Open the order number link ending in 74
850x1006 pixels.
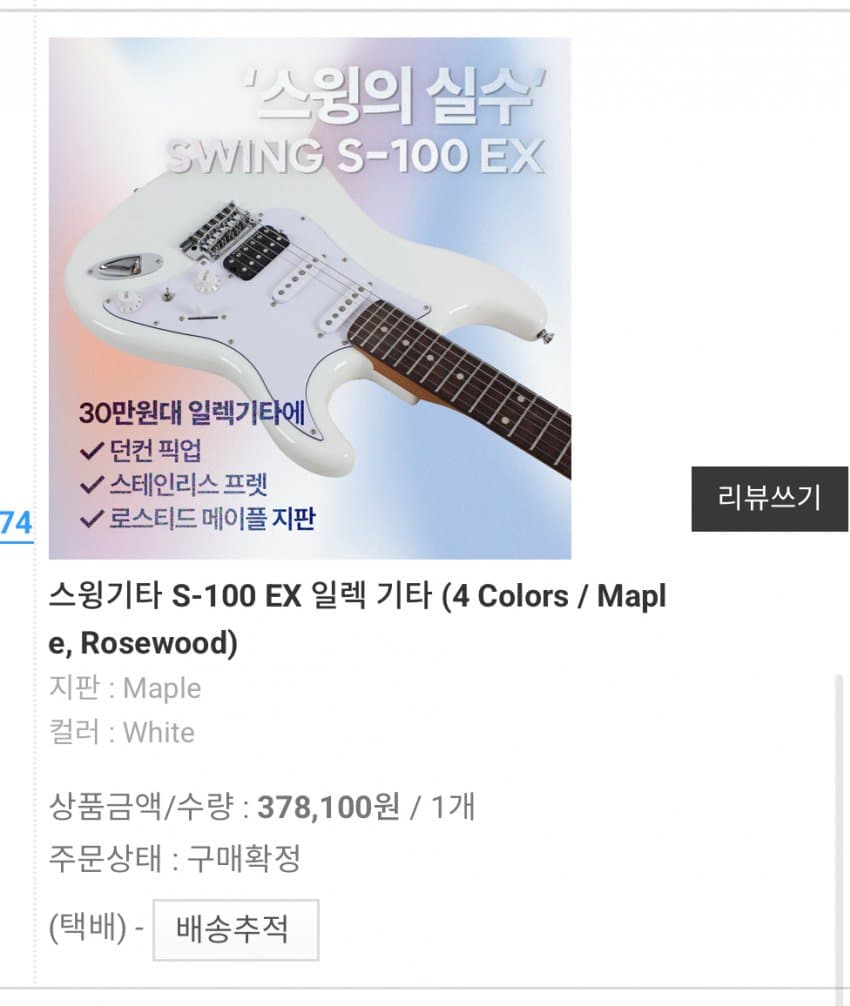tap(16, 523)
